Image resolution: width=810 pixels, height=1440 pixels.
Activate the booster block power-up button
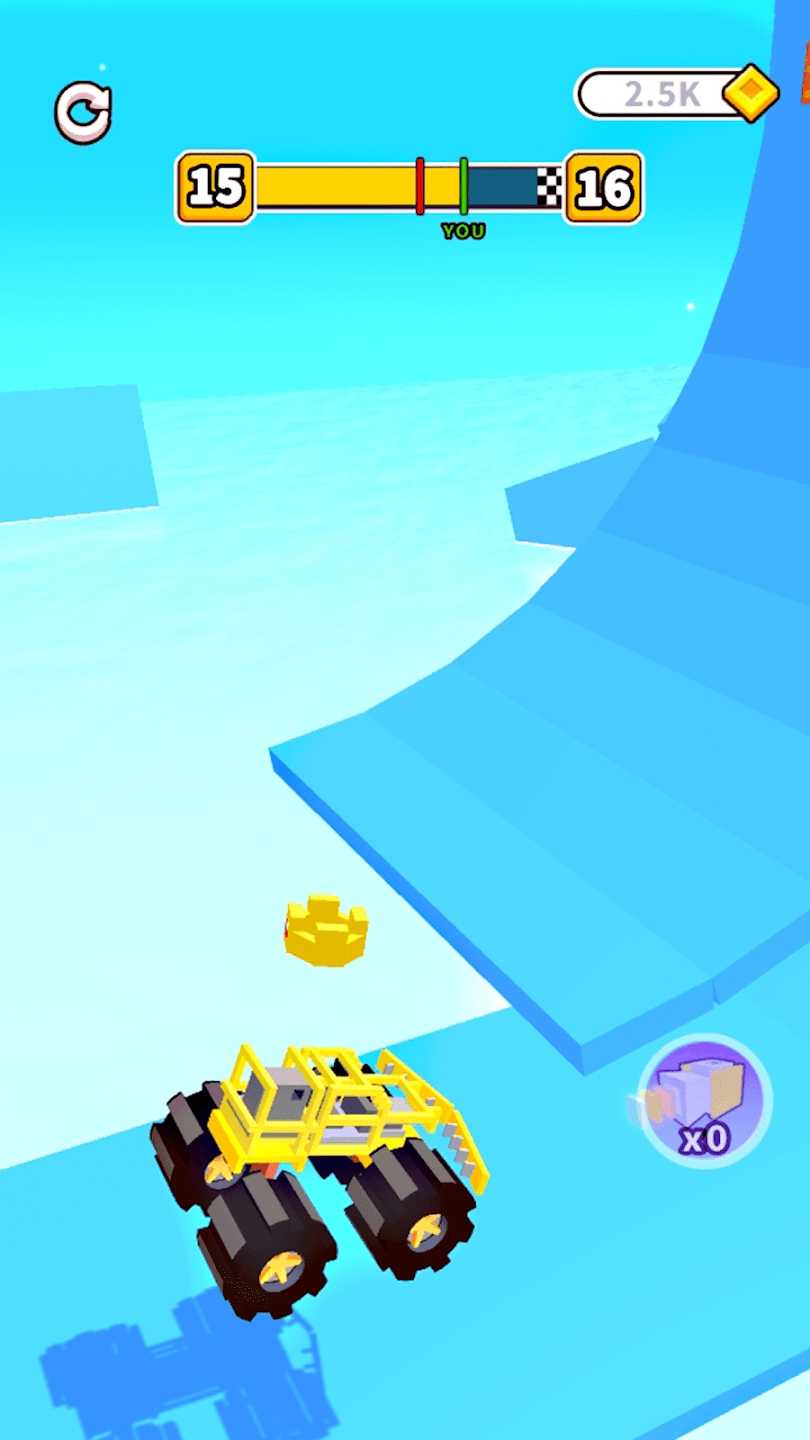704,1101
